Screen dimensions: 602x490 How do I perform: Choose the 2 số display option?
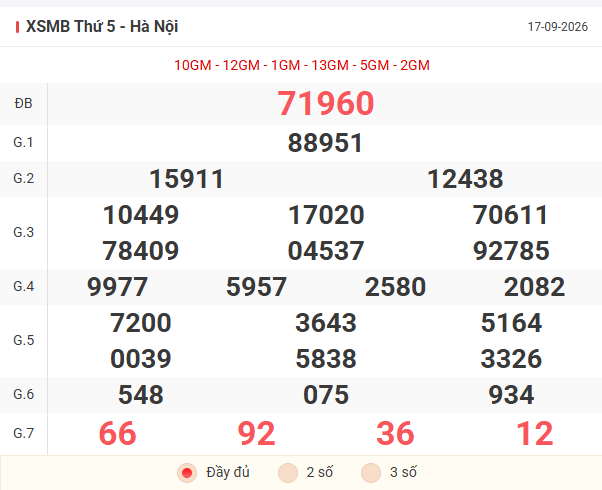coord(288,473)
